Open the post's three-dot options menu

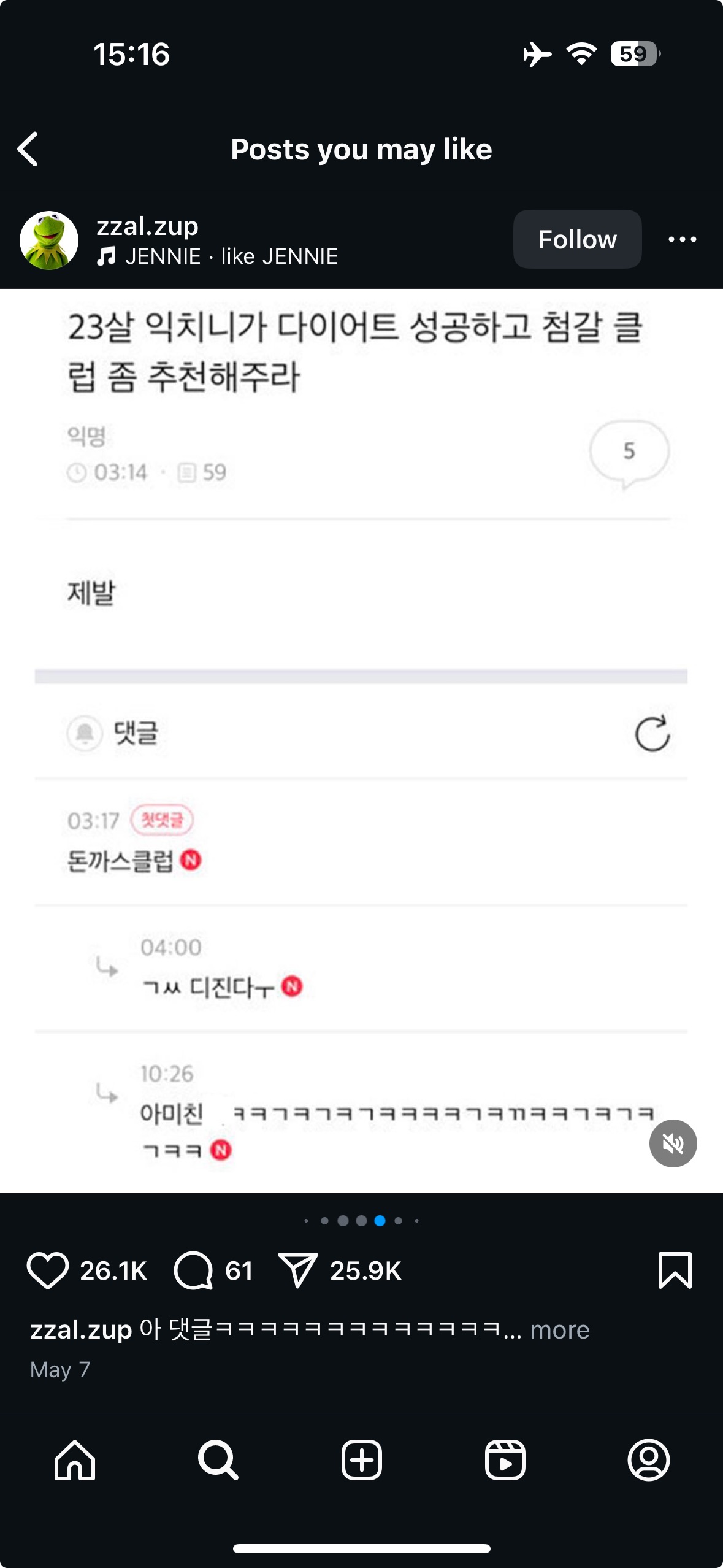682,239
